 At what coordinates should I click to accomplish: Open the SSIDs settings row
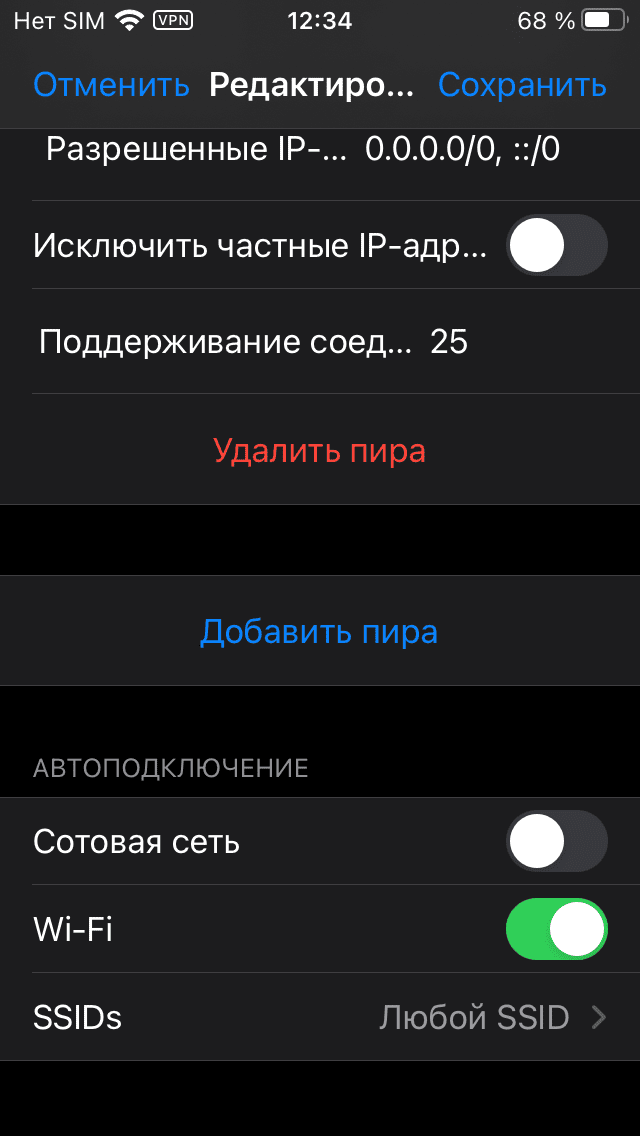pos(320,1018)
